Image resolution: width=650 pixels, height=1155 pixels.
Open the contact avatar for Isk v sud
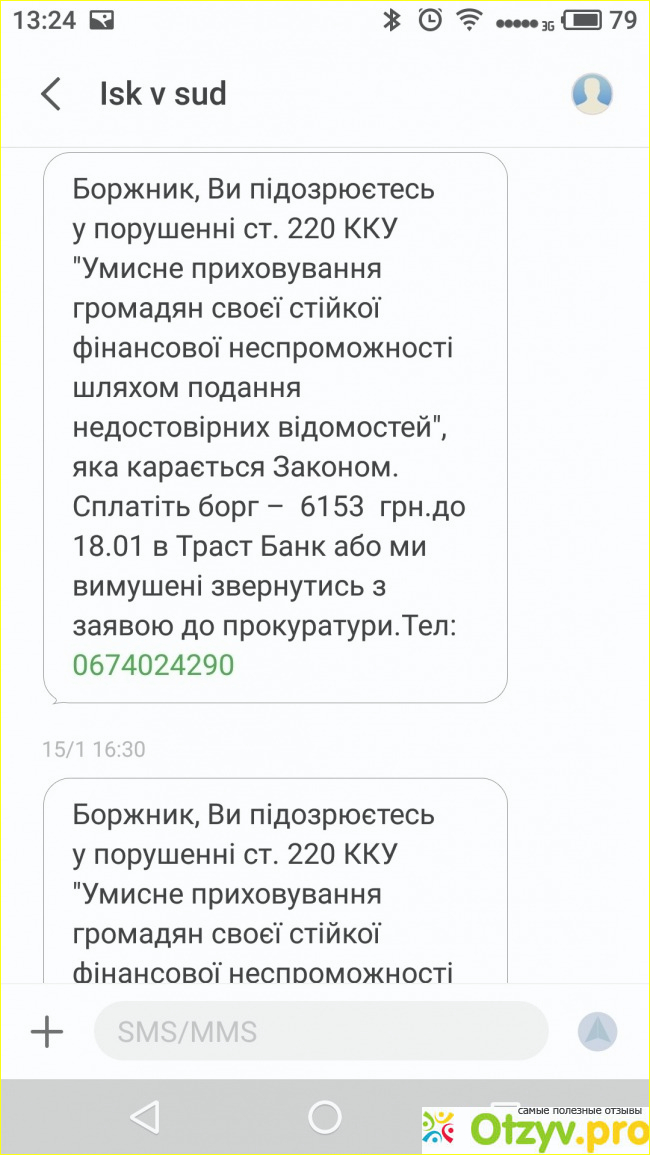tap(592, 94)
